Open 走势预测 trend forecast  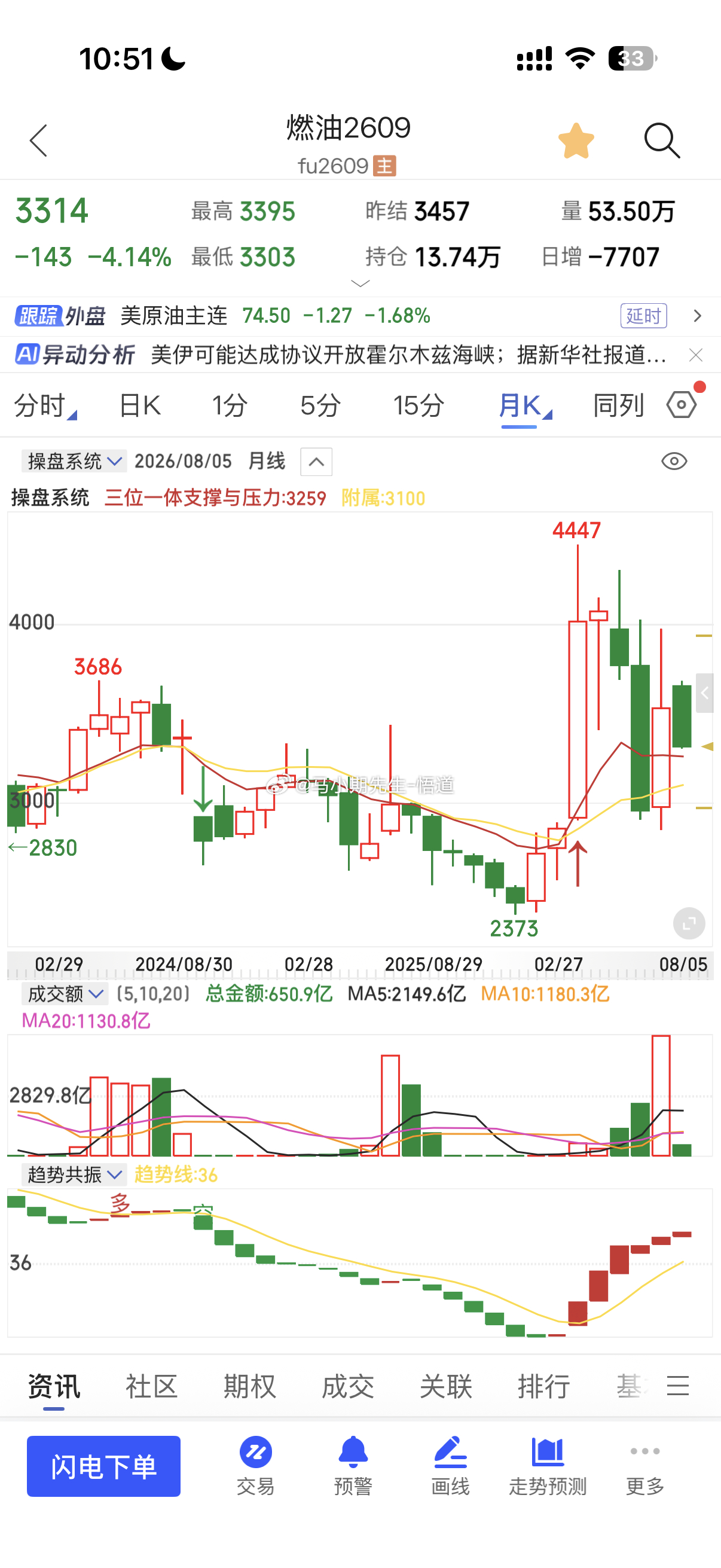click(x=548, y=1466)
